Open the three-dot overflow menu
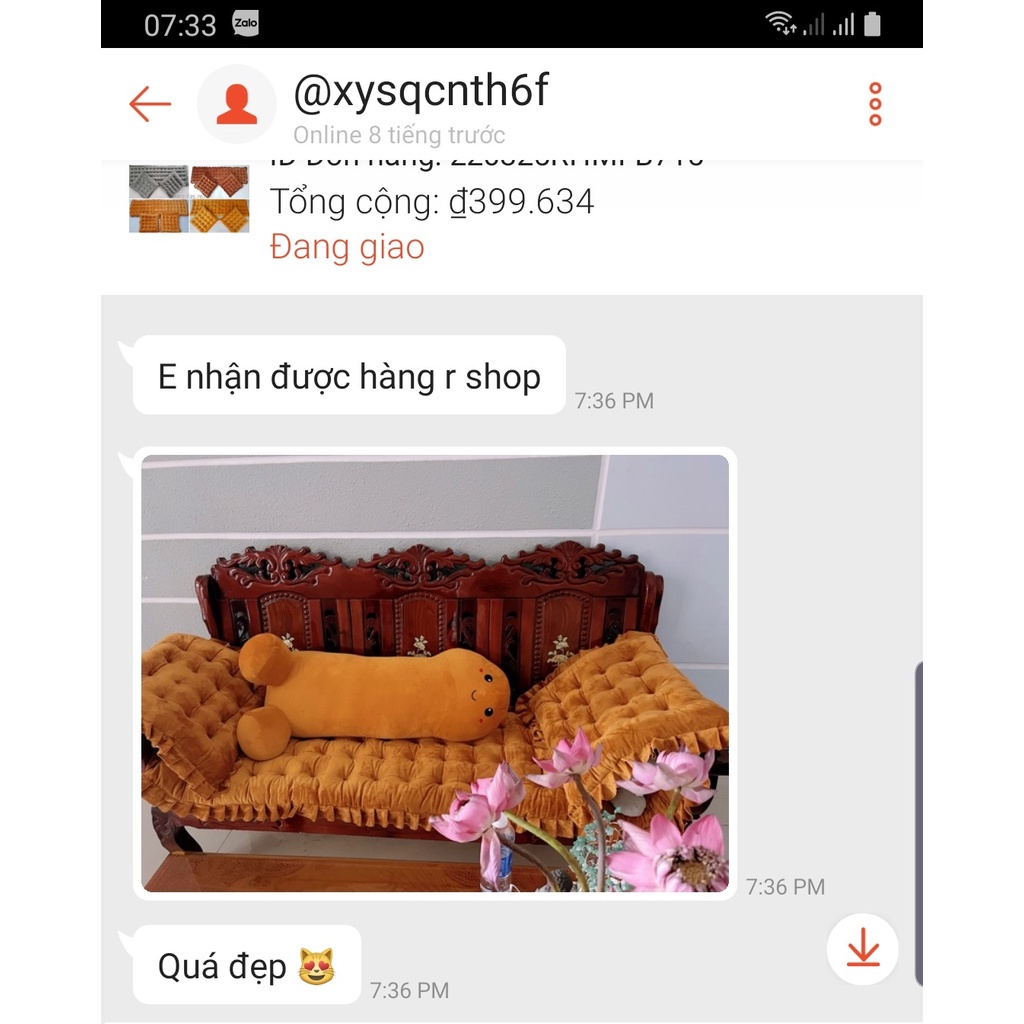Viewport: 1024px width, 1024px height. point(875,104)
